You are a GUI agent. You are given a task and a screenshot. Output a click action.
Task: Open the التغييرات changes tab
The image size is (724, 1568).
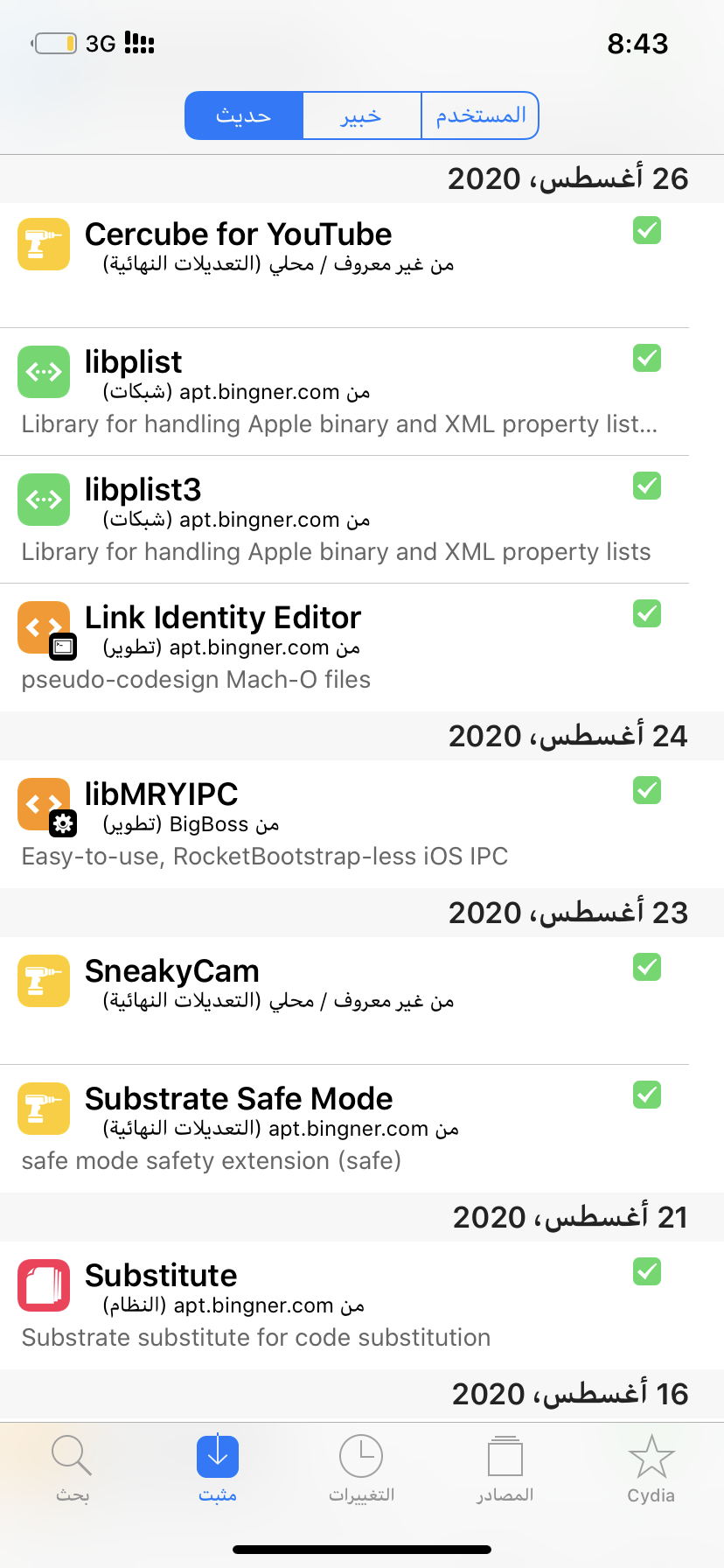[362, 1469]
